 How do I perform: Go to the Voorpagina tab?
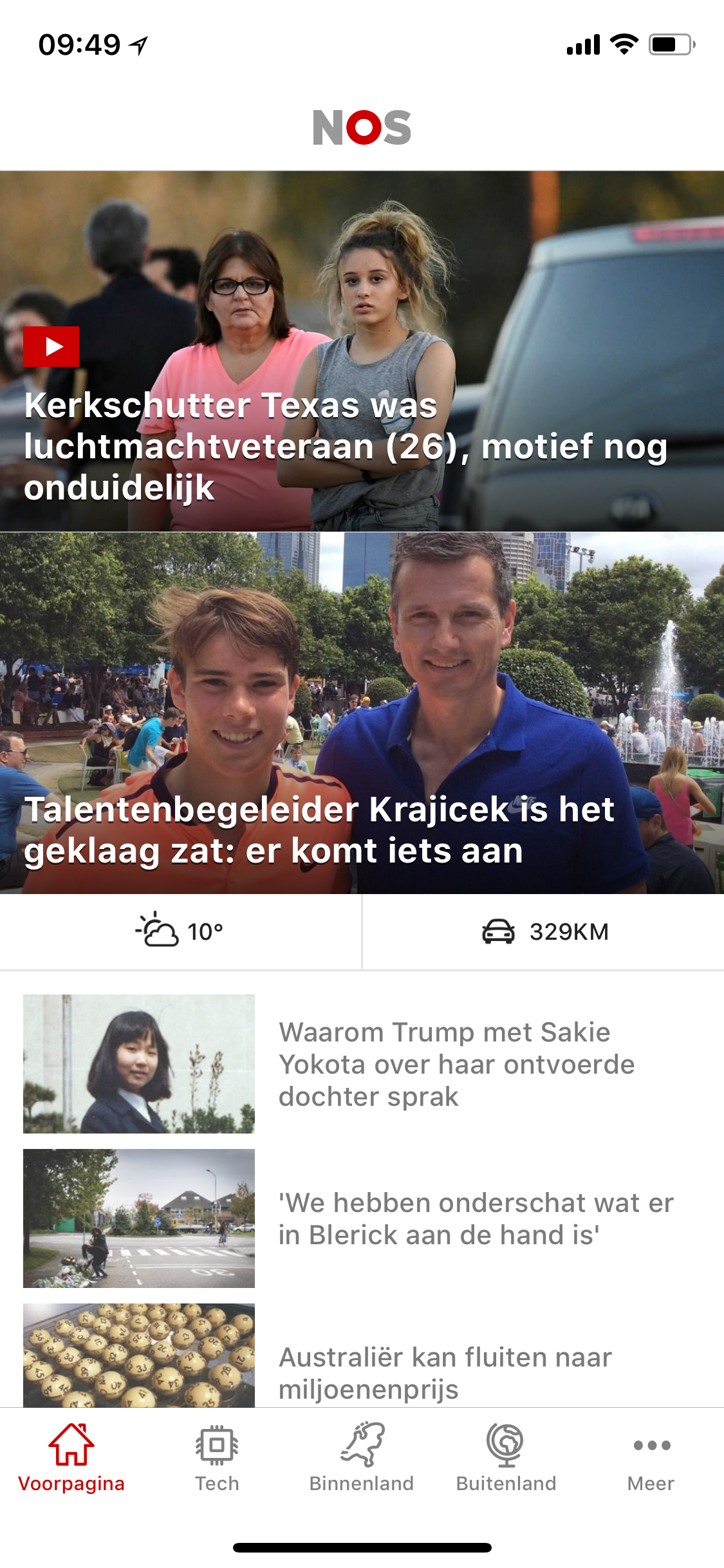point(72,1457)
